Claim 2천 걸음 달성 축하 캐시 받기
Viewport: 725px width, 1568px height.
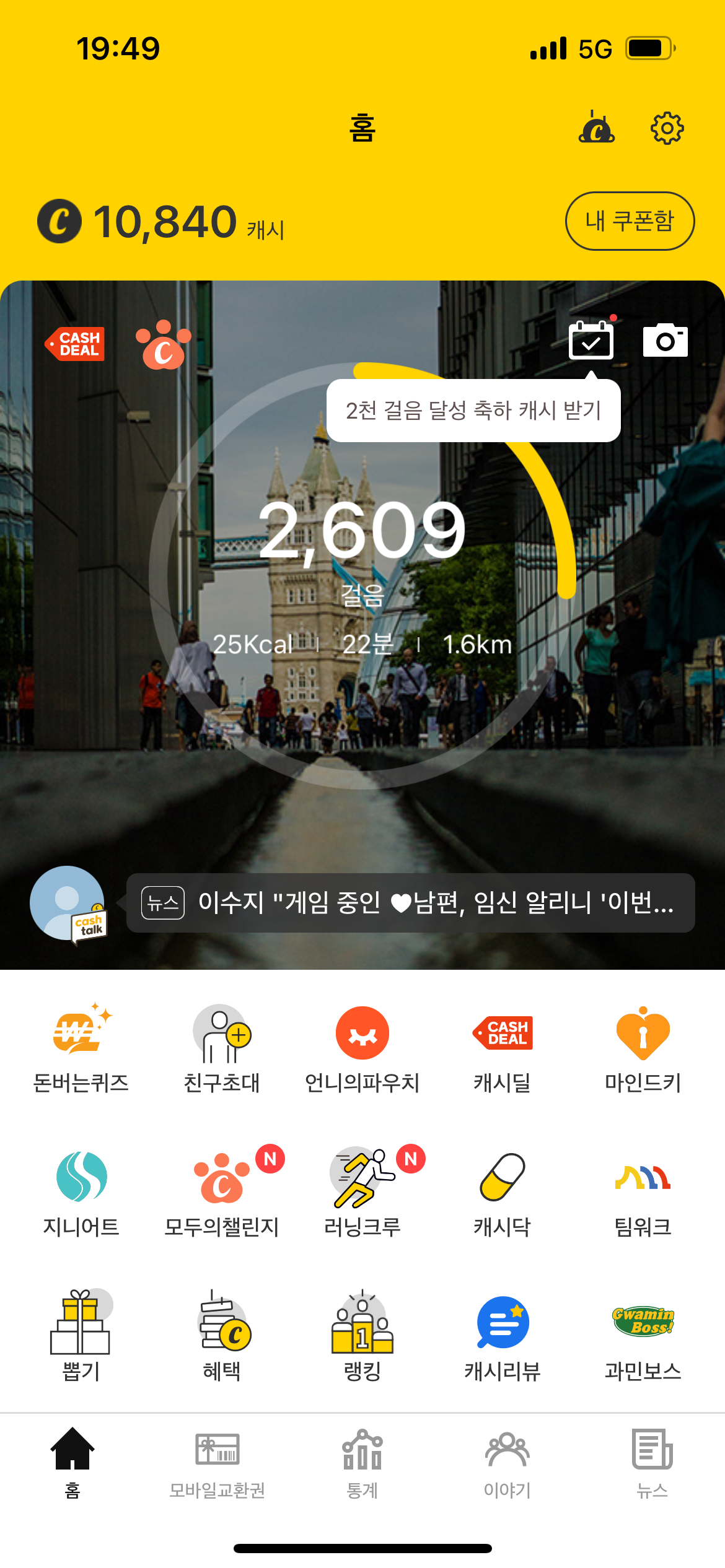[473, 411]
